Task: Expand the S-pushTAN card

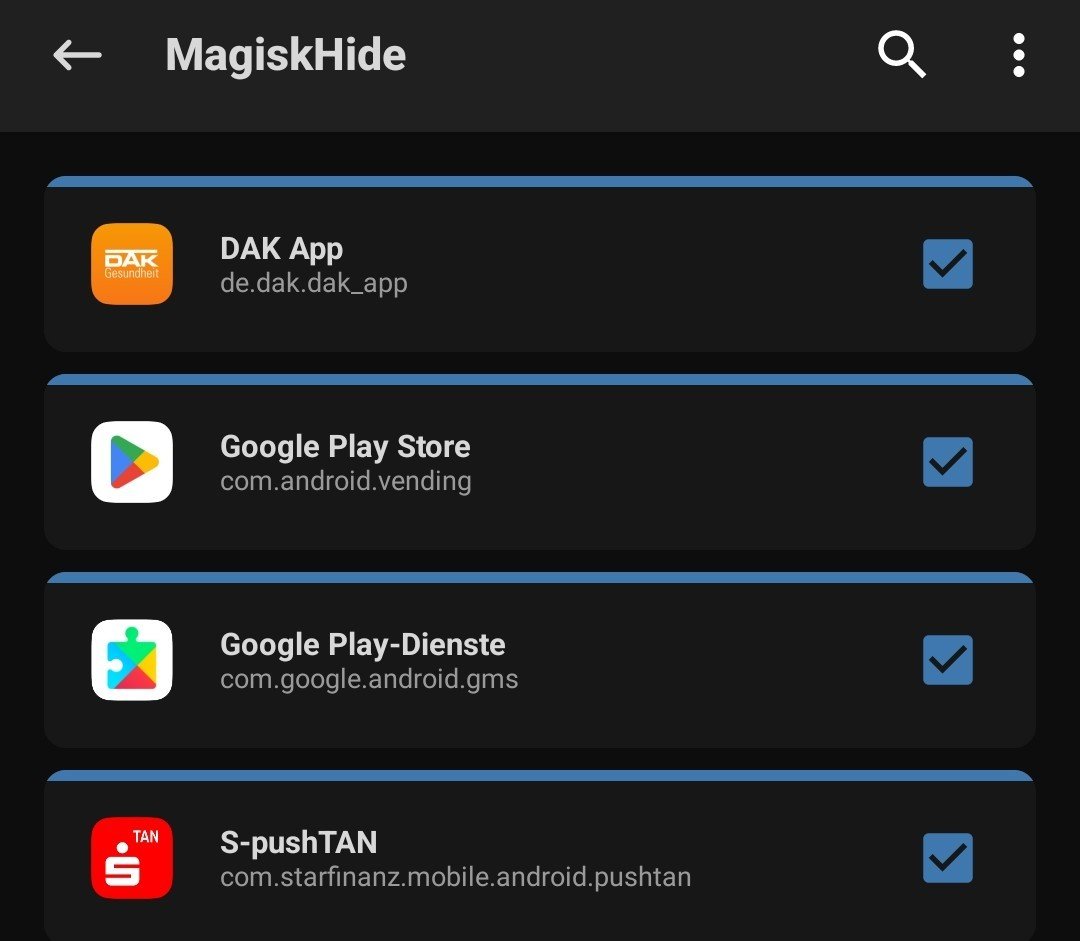Action: click(x=500, y=859)
